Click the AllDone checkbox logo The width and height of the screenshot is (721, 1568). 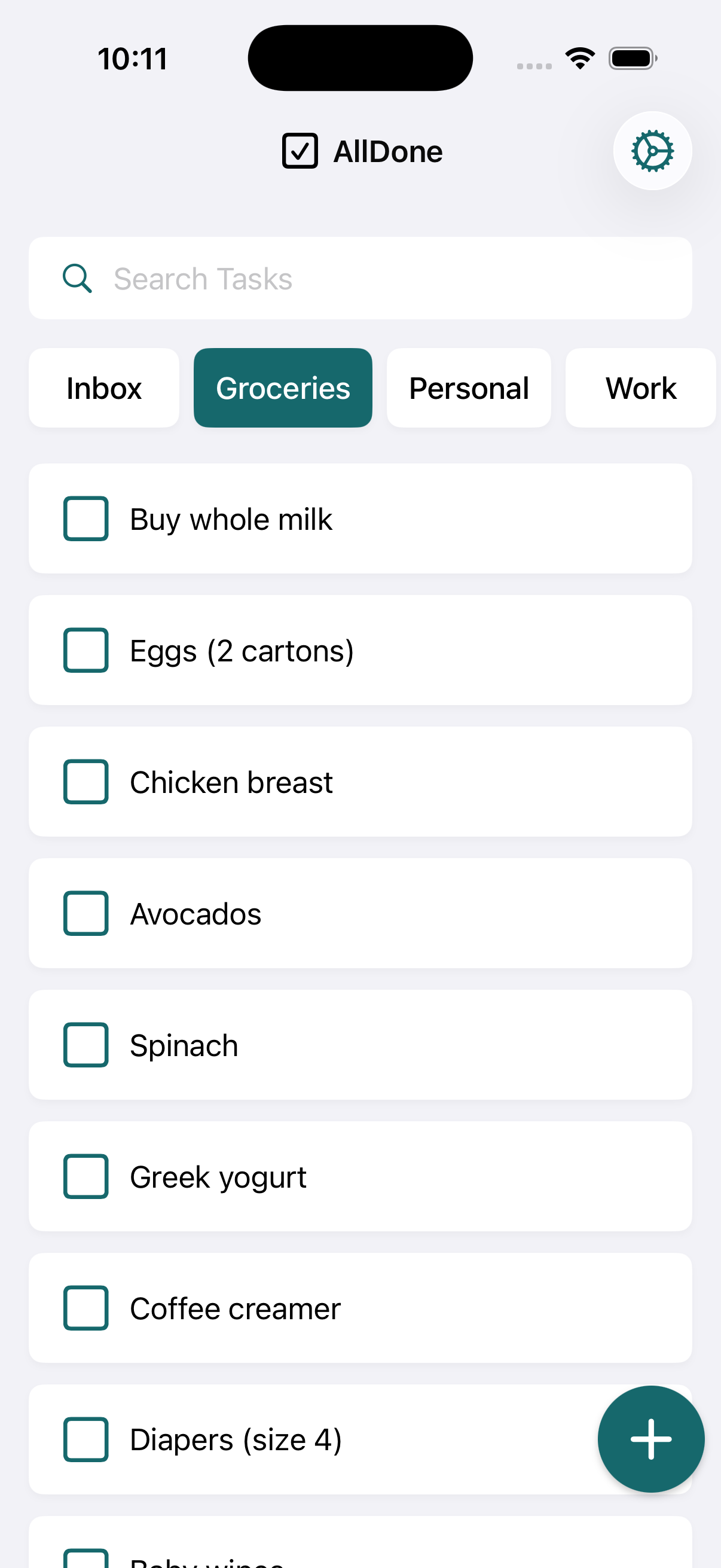point(300,150)
